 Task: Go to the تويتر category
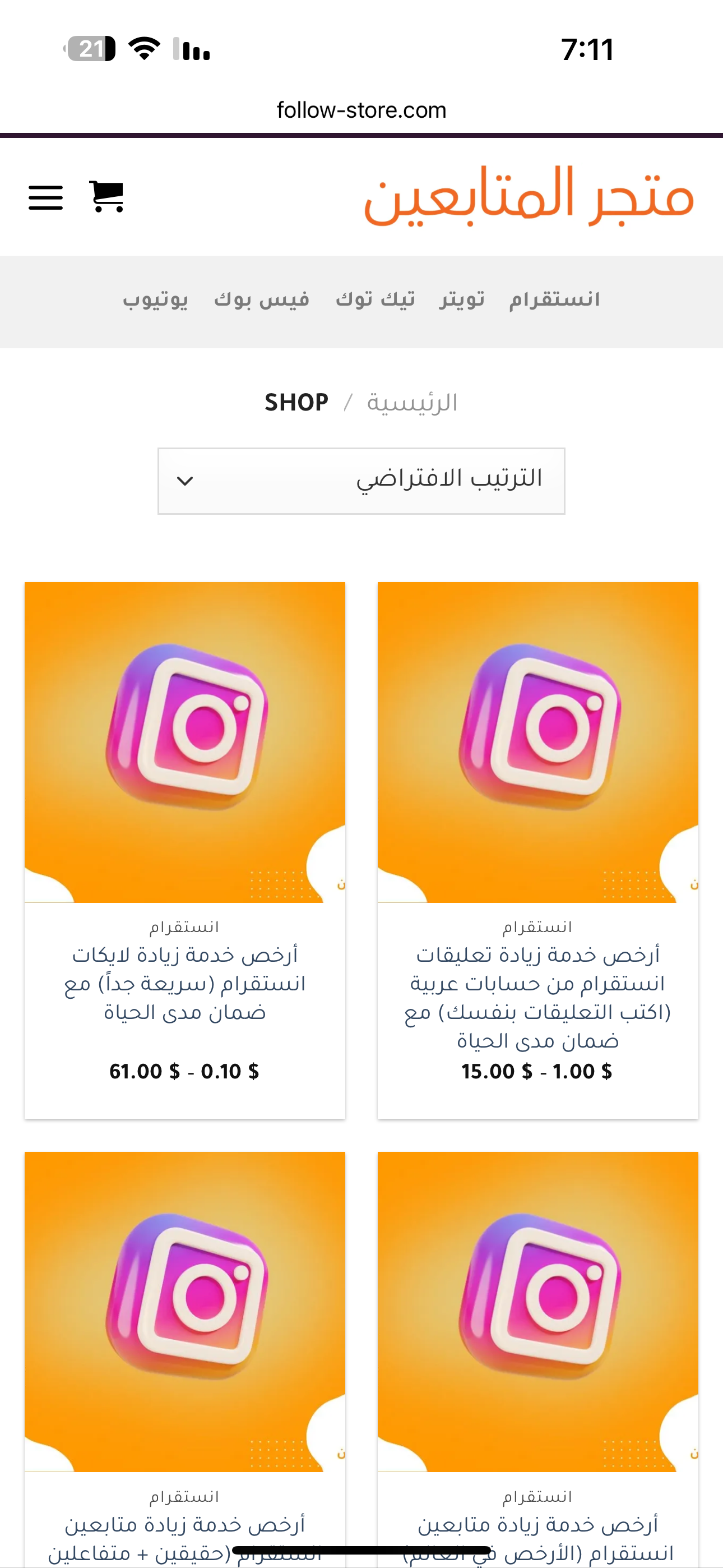click(462, 299)
